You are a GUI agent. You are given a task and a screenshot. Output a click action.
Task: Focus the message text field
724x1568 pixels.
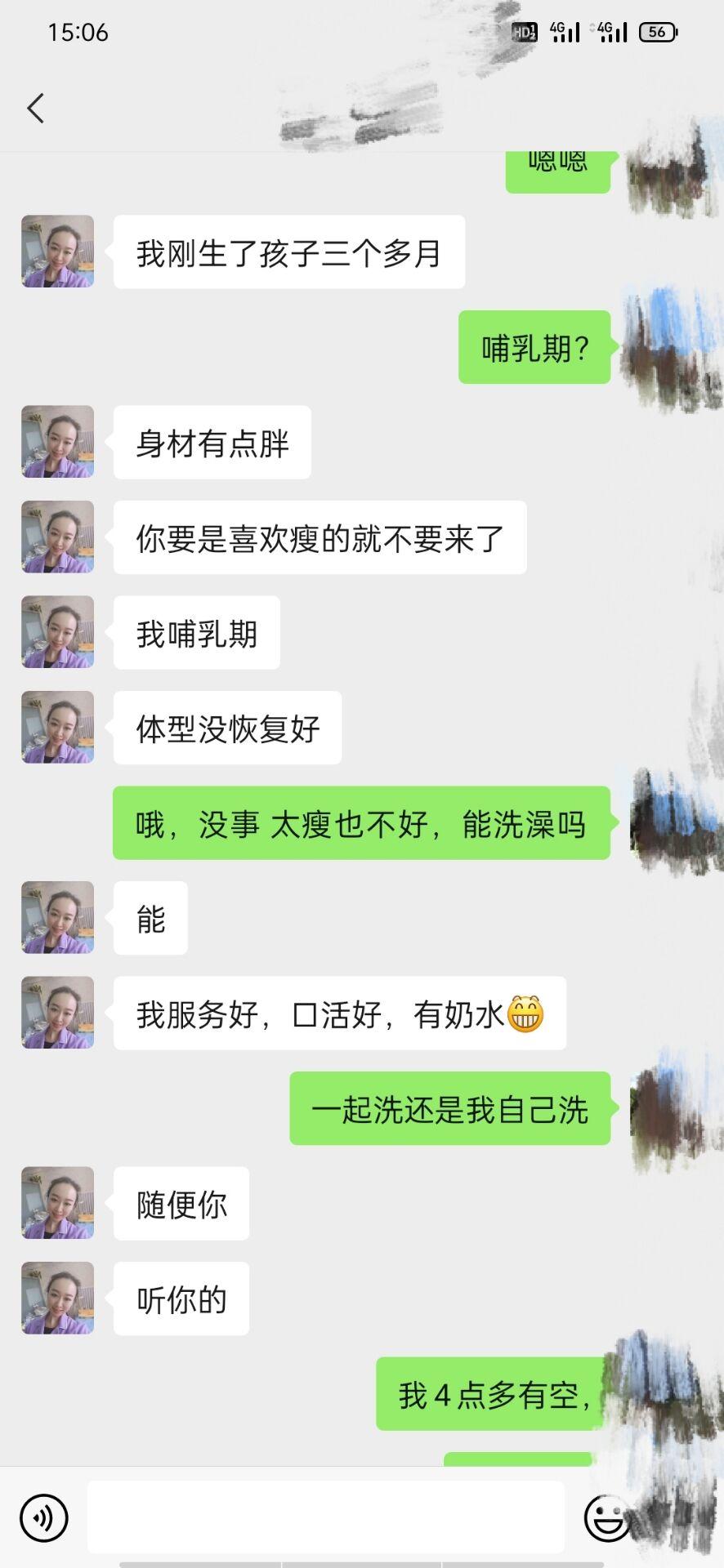[x=325, y=1517]
